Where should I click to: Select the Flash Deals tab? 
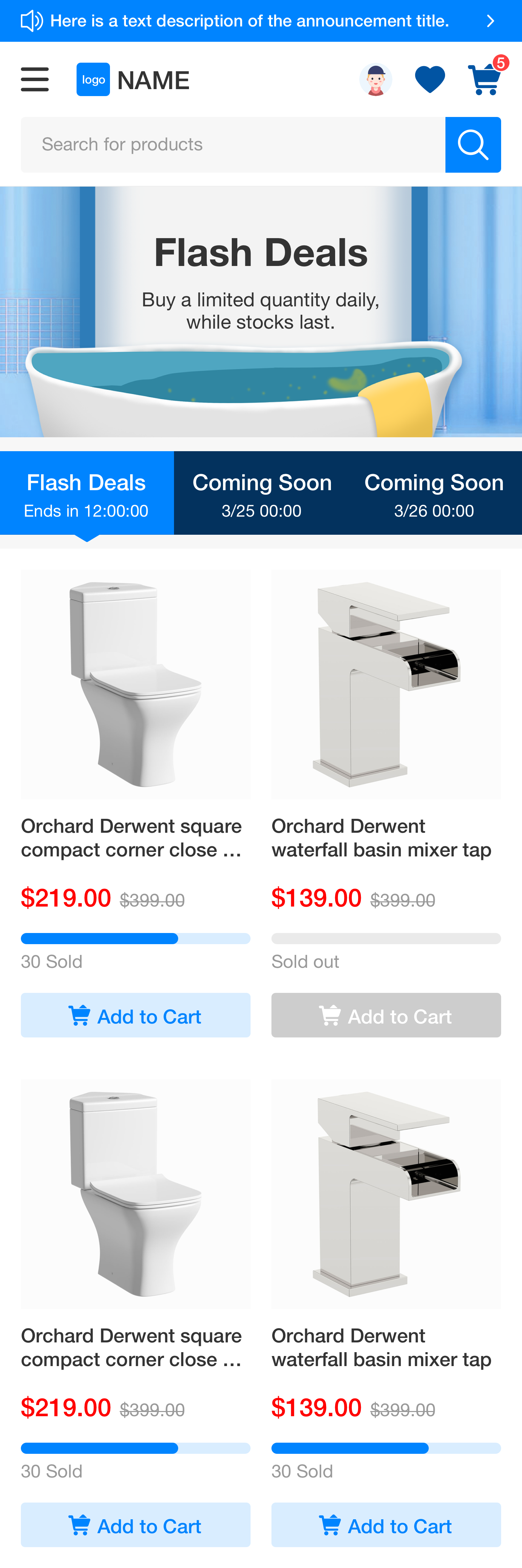click(x=86, y=493)
